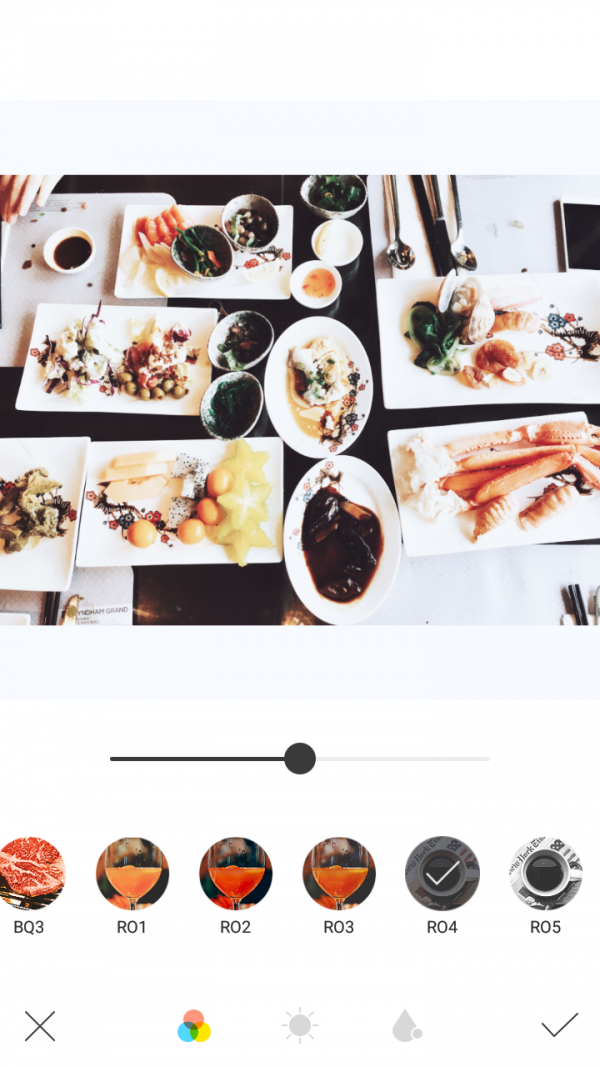Tap the selected RO4 filter

[442, 874]
